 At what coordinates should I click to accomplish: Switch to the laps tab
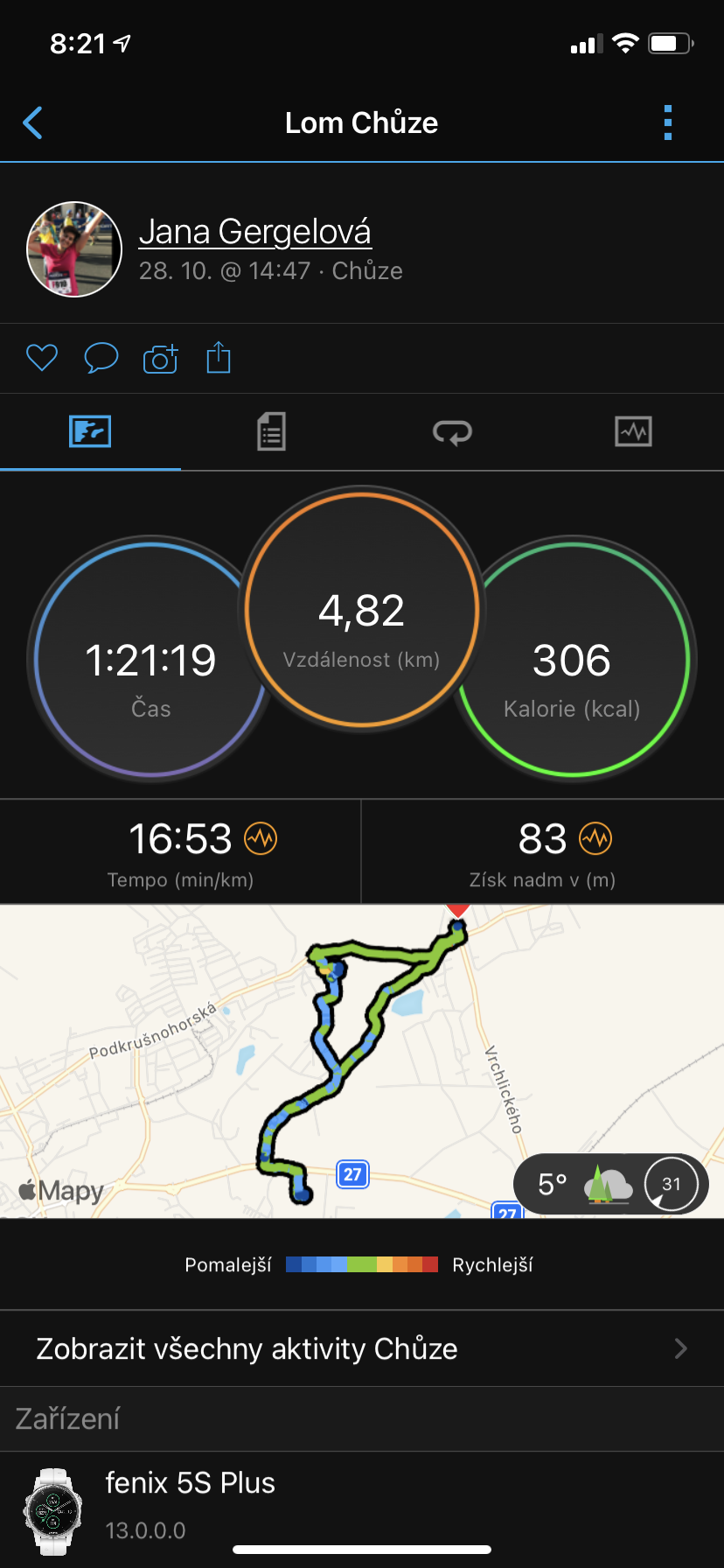point(452,431)
